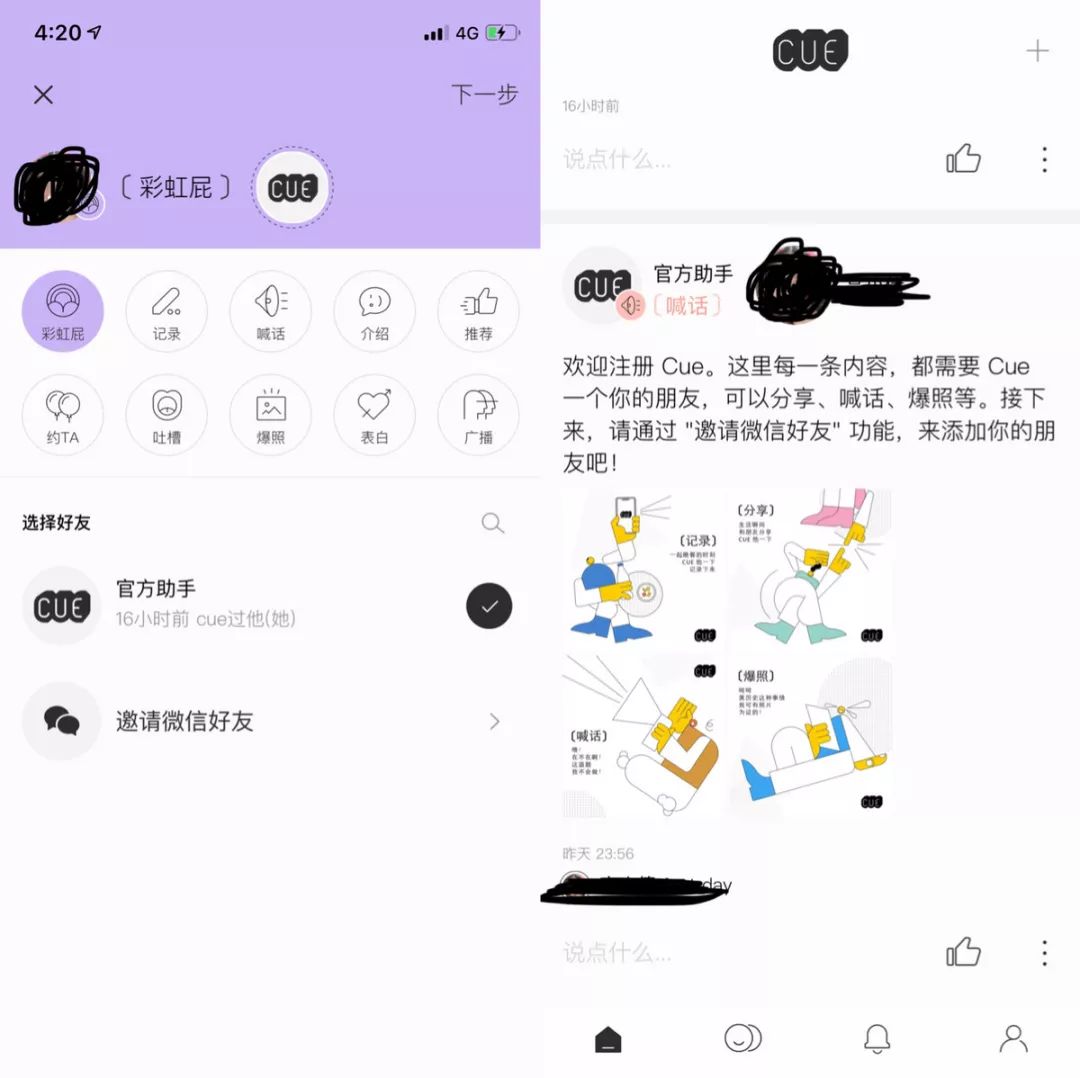The image size is (1080, 1078).
Task: Uncheck 官方助手 in the friend list
Action: 489,606
